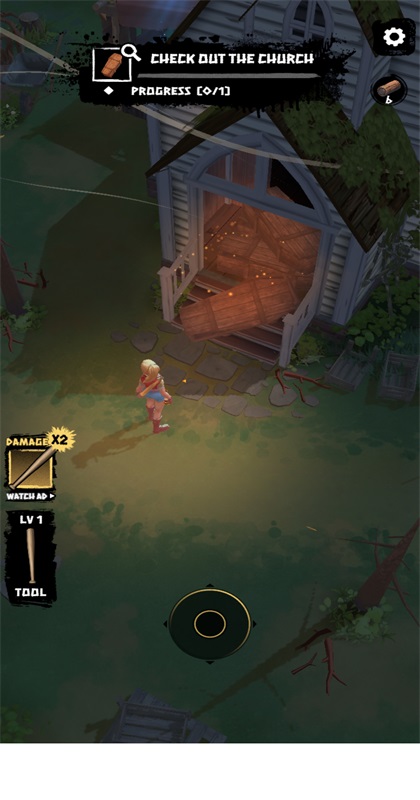
Task: Tap the virtual joystick
Action: pos(210,623)
